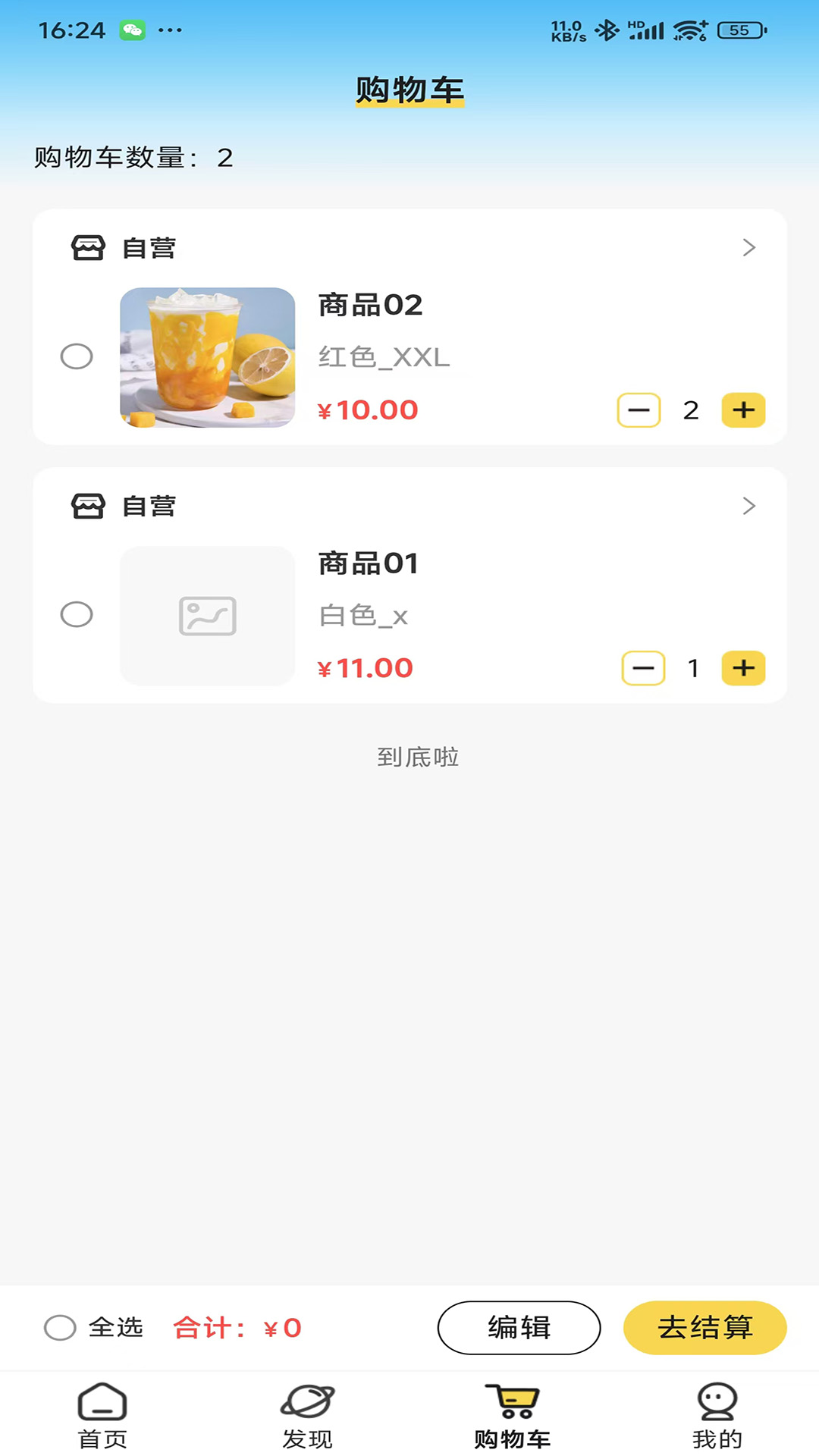Open first 自营 store via chevron arrow

(x=749, y=247)
